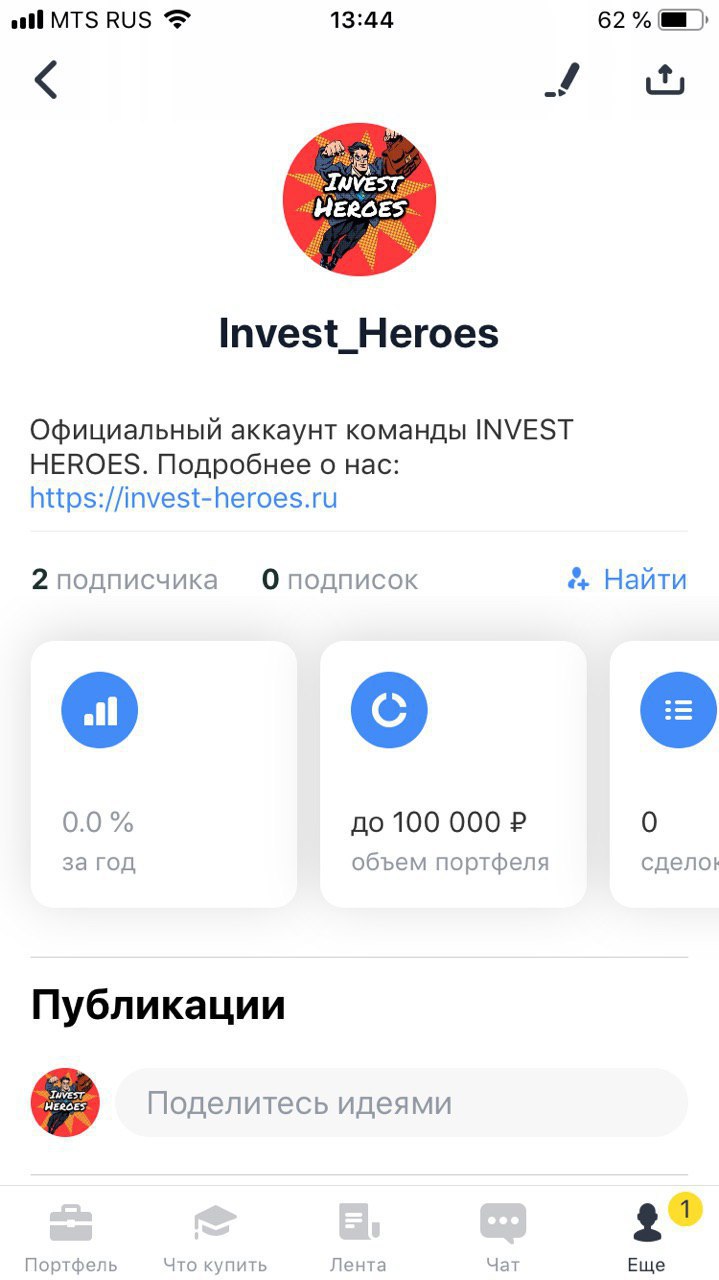Switch to the Что купить tab
The image size is (719, 1280).
click(x=215, y=1237)
